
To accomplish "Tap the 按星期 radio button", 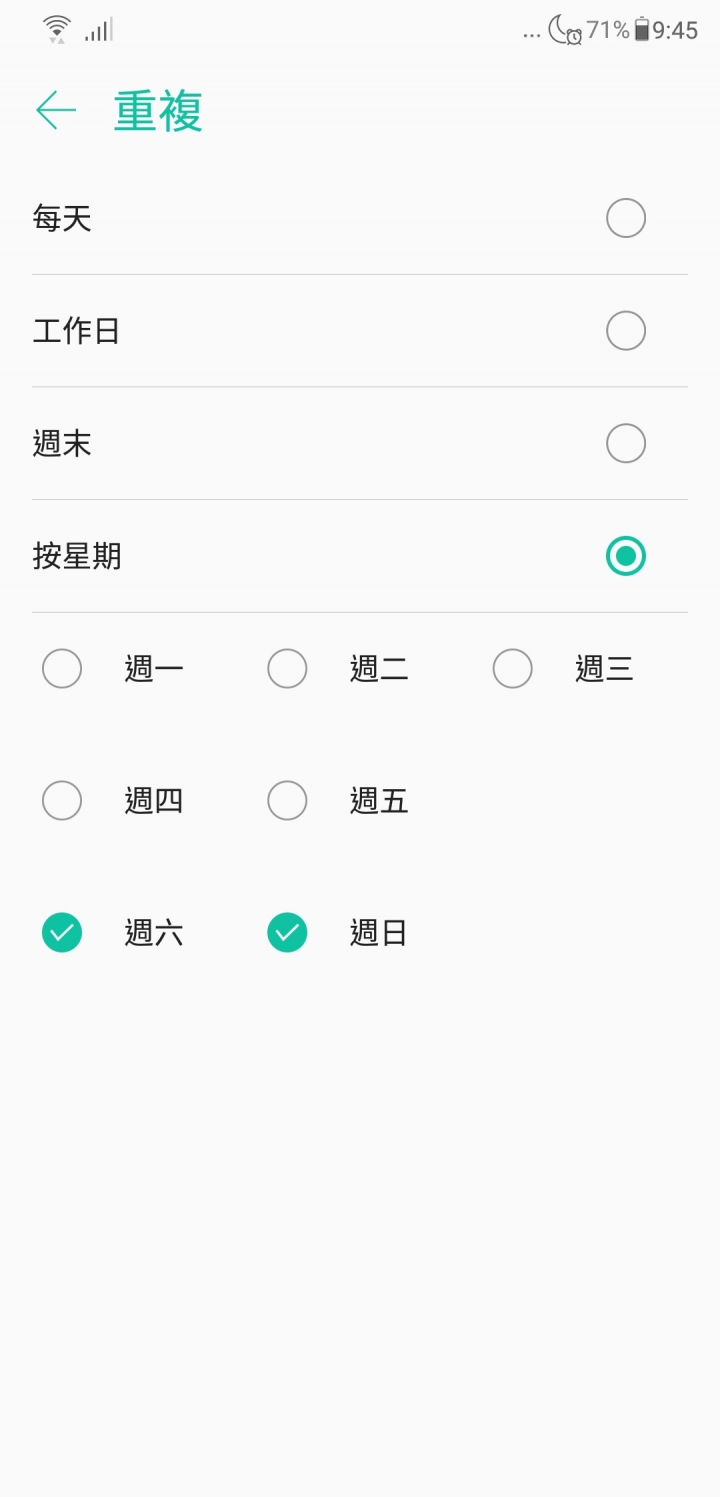I will tap(625, 556).
